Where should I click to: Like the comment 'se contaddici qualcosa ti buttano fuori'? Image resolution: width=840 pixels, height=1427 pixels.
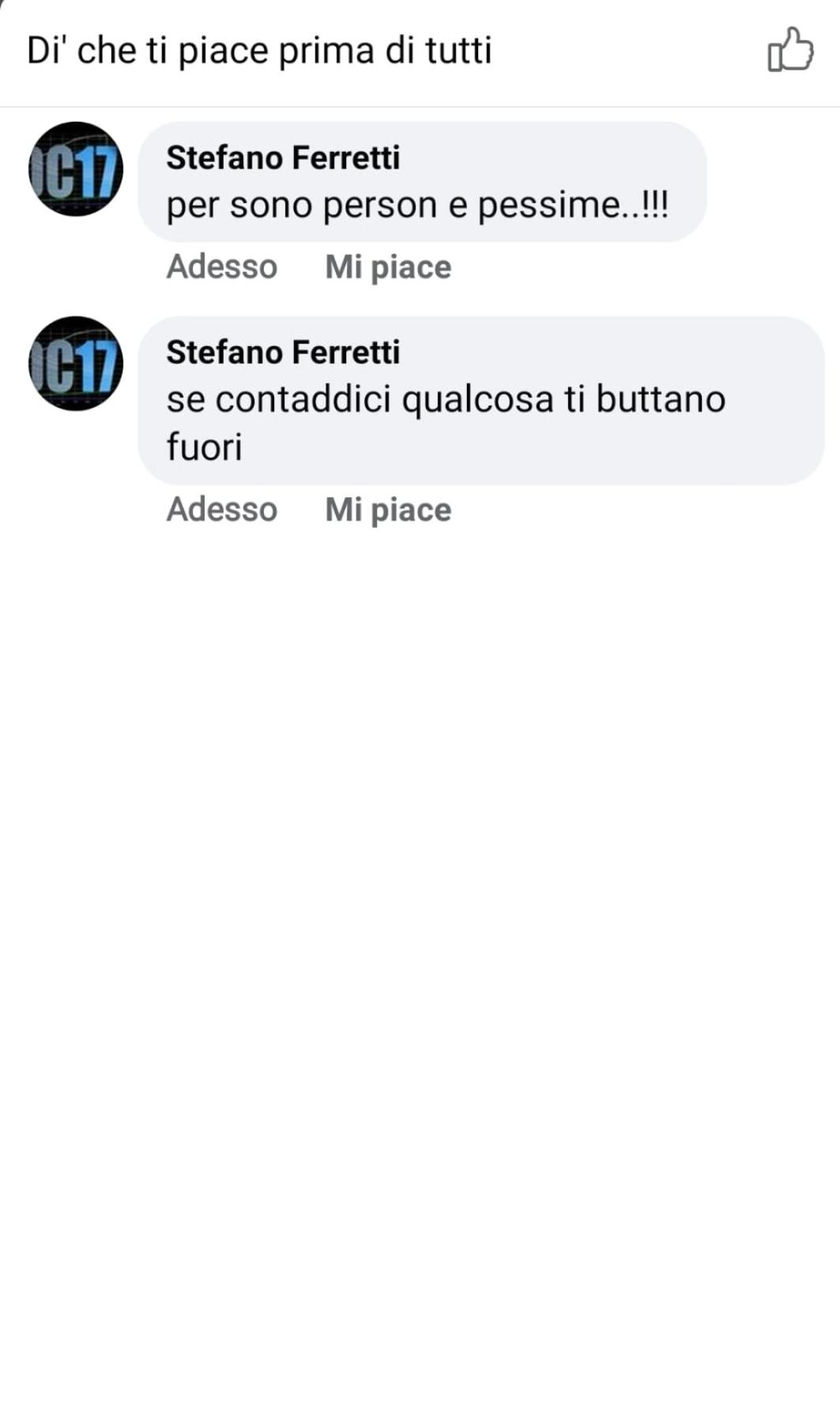point(388,510)
